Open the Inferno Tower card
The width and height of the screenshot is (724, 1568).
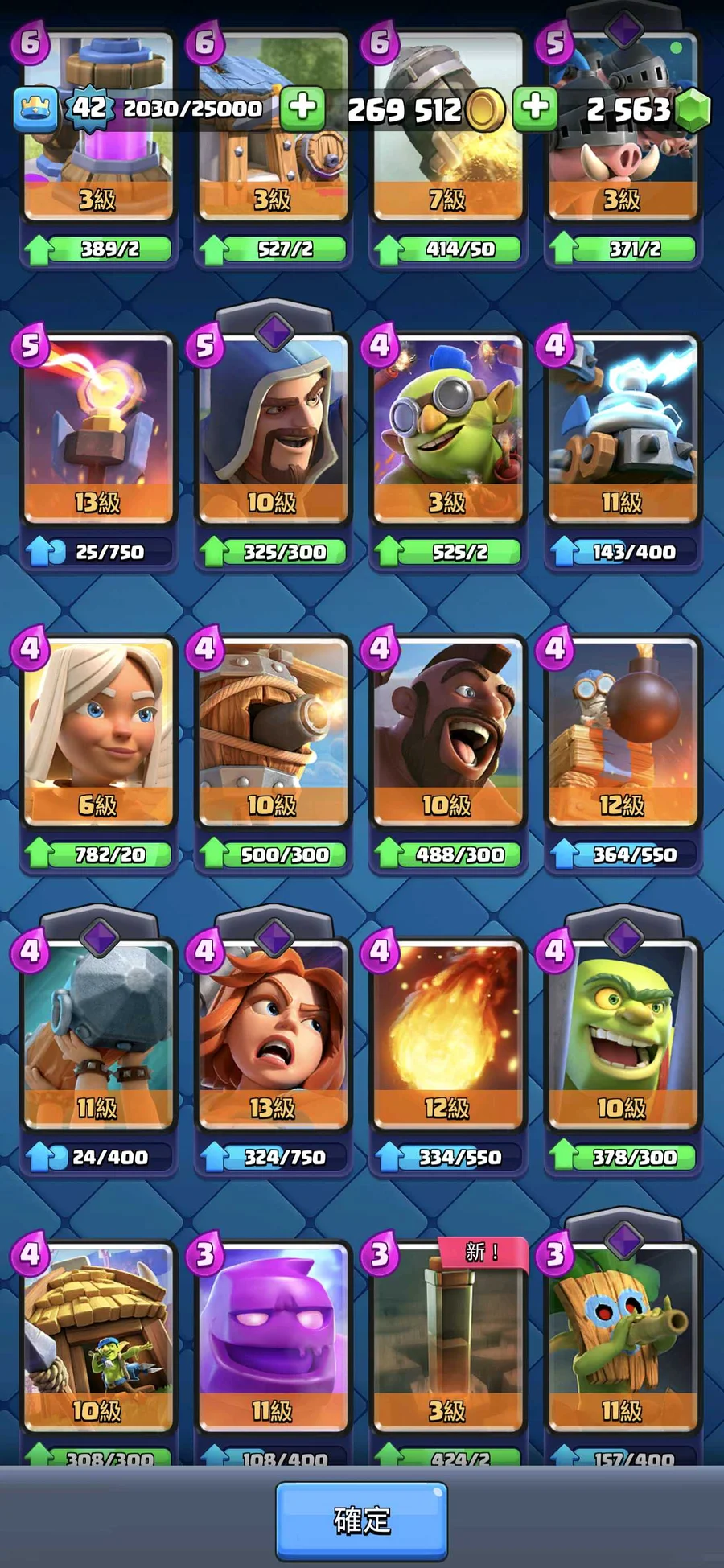coord(97,426)
